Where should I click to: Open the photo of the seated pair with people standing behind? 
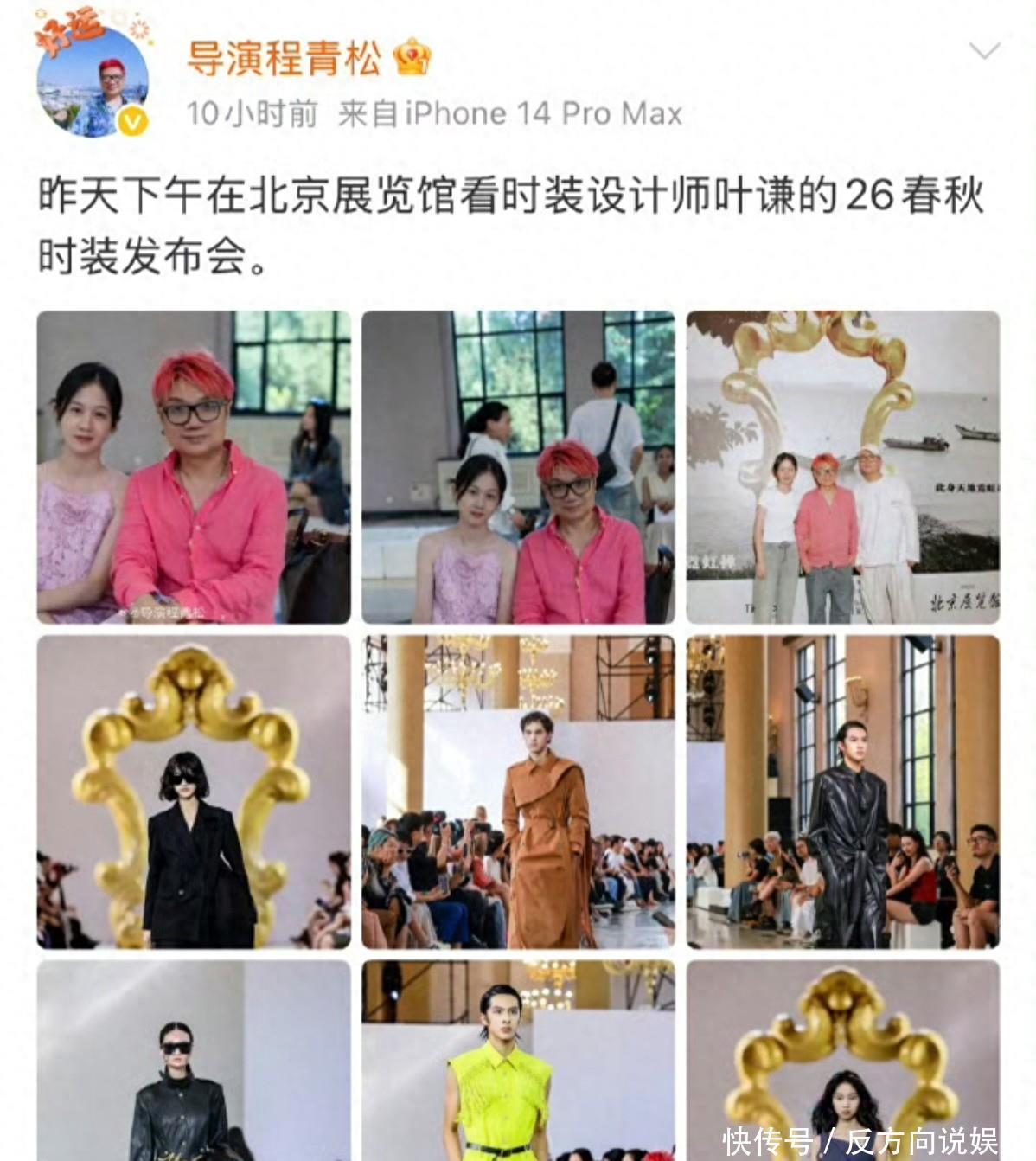[517, 467]
